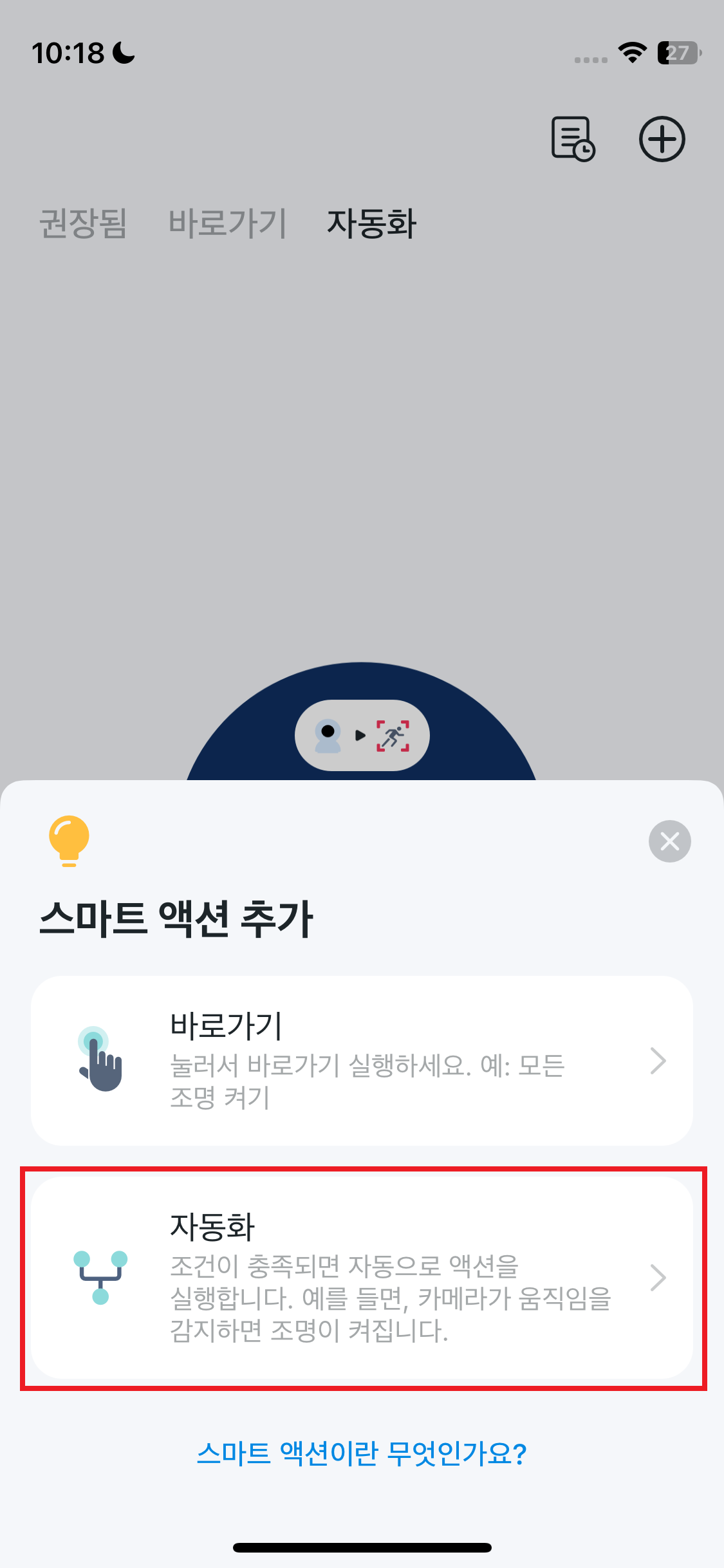Screen dimensions: 724x1568
Task: Close the 스마트 액션 추가 sheet
Action: pyautogui.click(x=669, y=841)
